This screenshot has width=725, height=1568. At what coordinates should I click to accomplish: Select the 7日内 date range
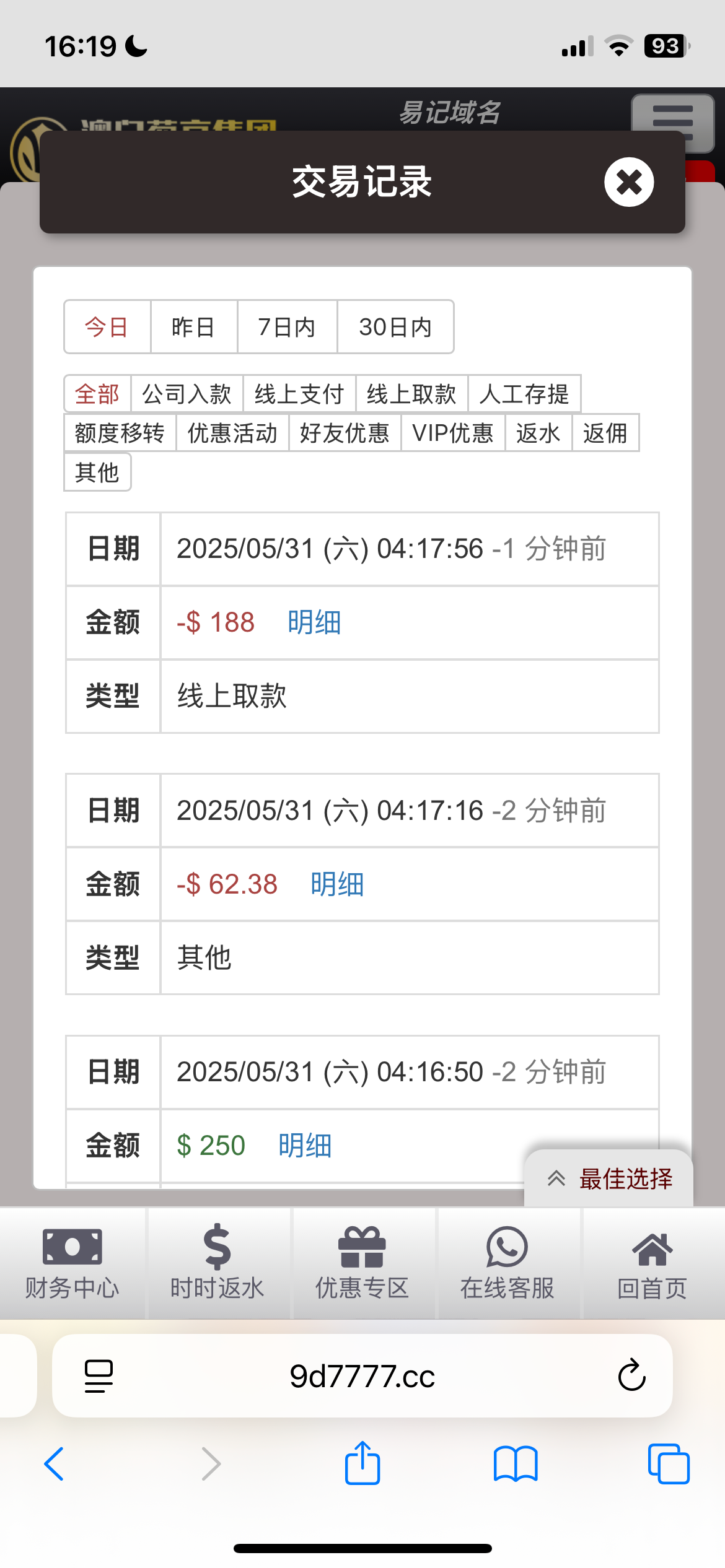[287, 327]
